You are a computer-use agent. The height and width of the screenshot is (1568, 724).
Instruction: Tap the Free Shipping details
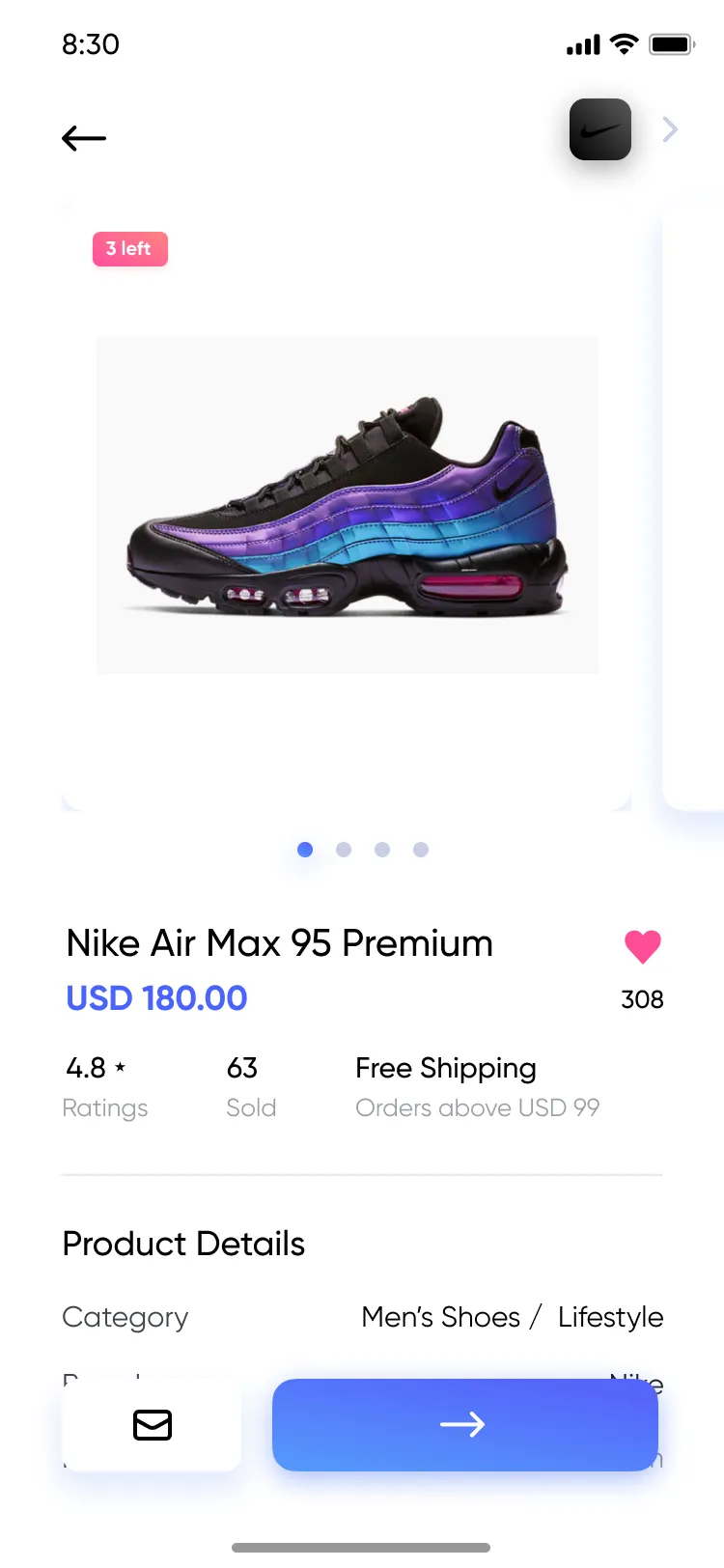445,1086
